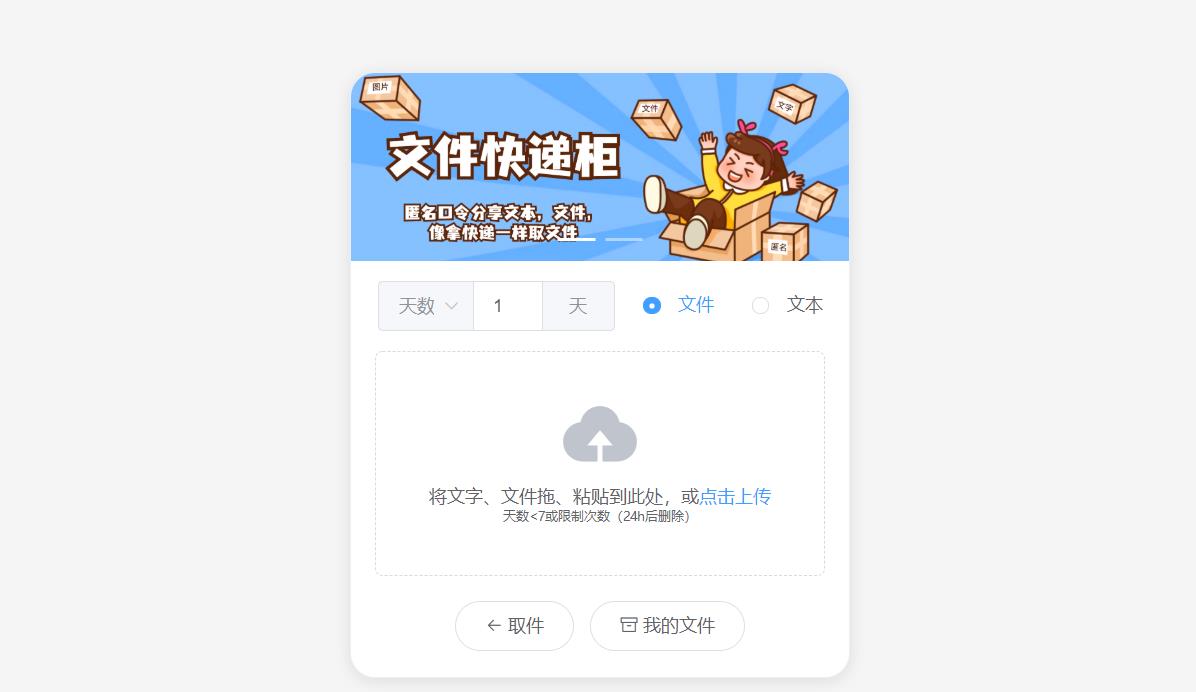
Task: Expand the 天数 dropdown
Action: [x=427, y=306]
